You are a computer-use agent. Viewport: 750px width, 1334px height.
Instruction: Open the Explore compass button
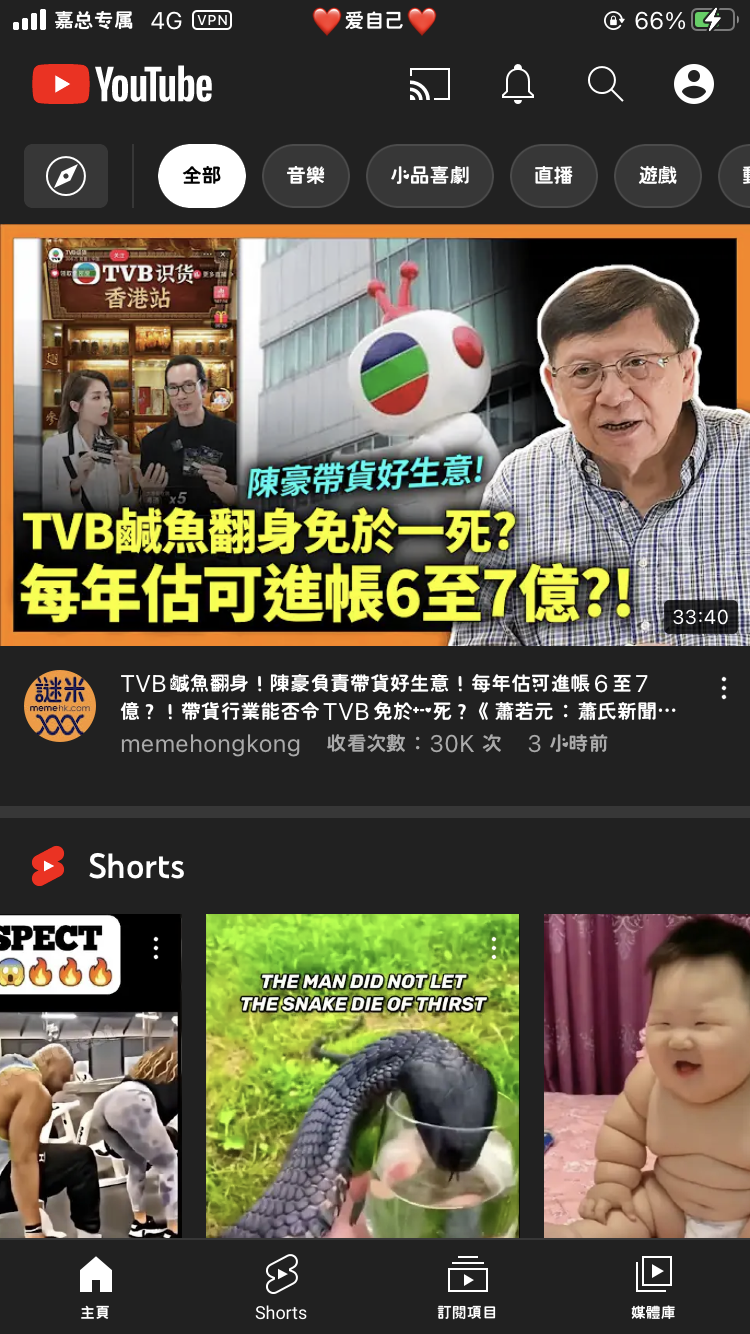coord(66,176)
